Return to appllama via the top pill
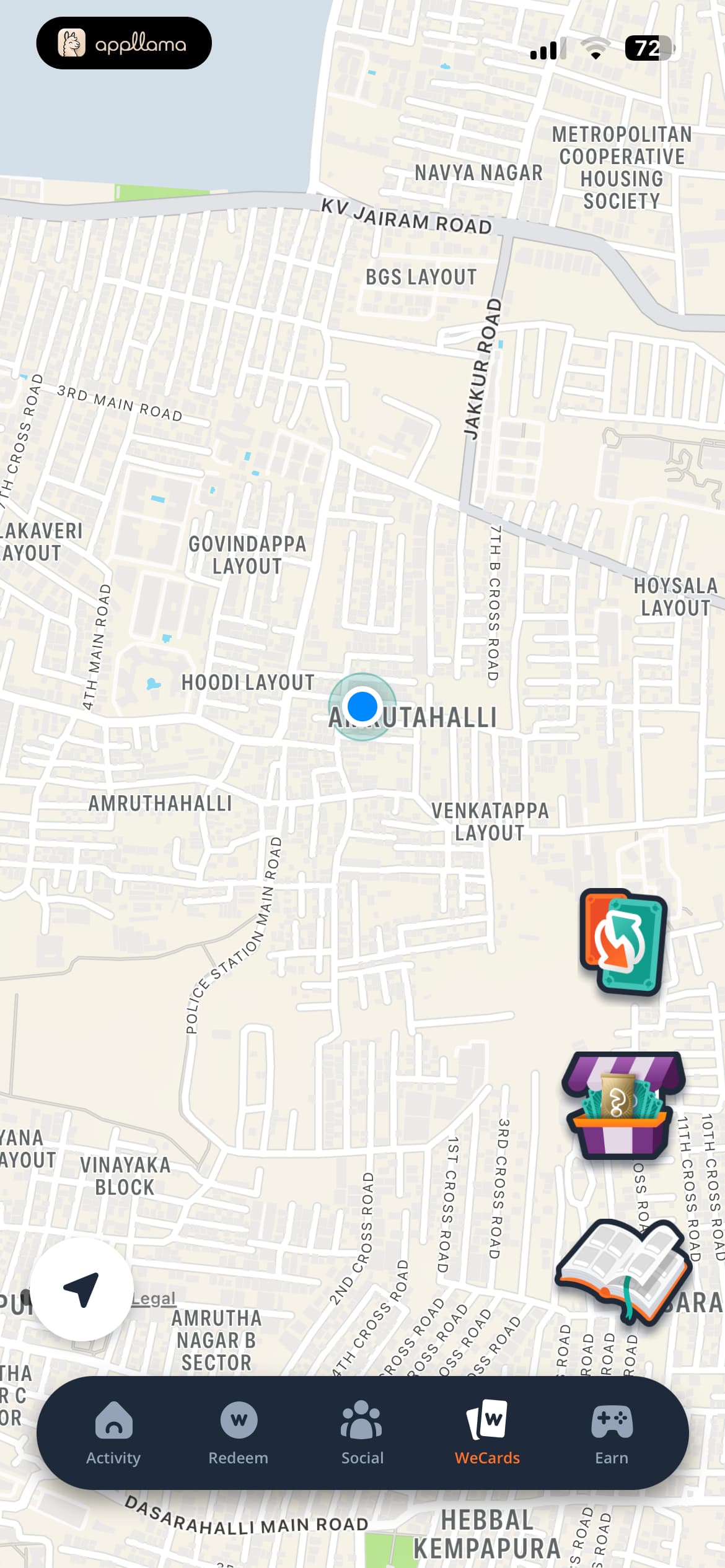This screenshot has height=1568, width=725. pyautogui.click(x=124, y=43)
